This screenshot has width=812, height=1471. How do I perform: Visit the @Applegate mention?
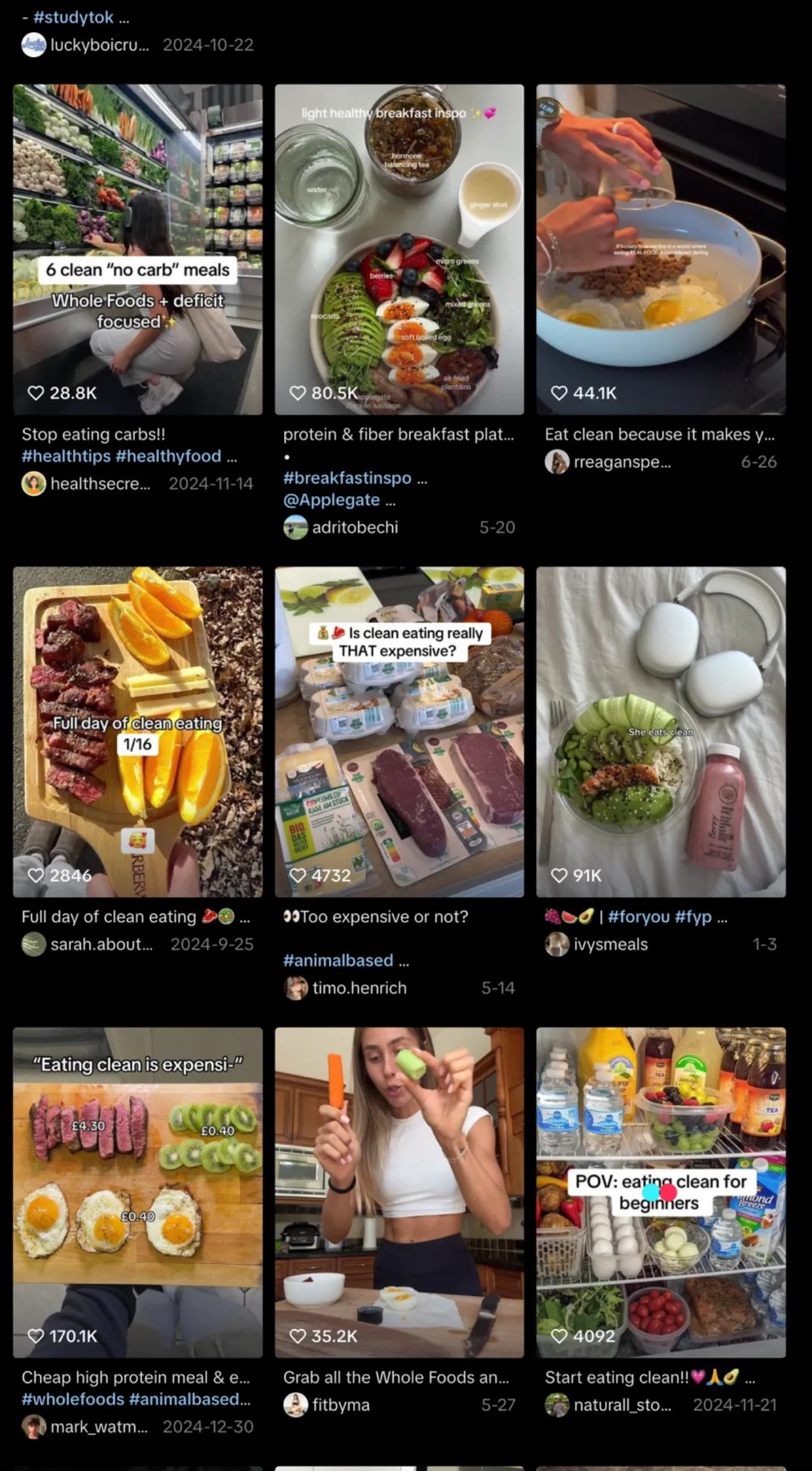coord(331,500)
